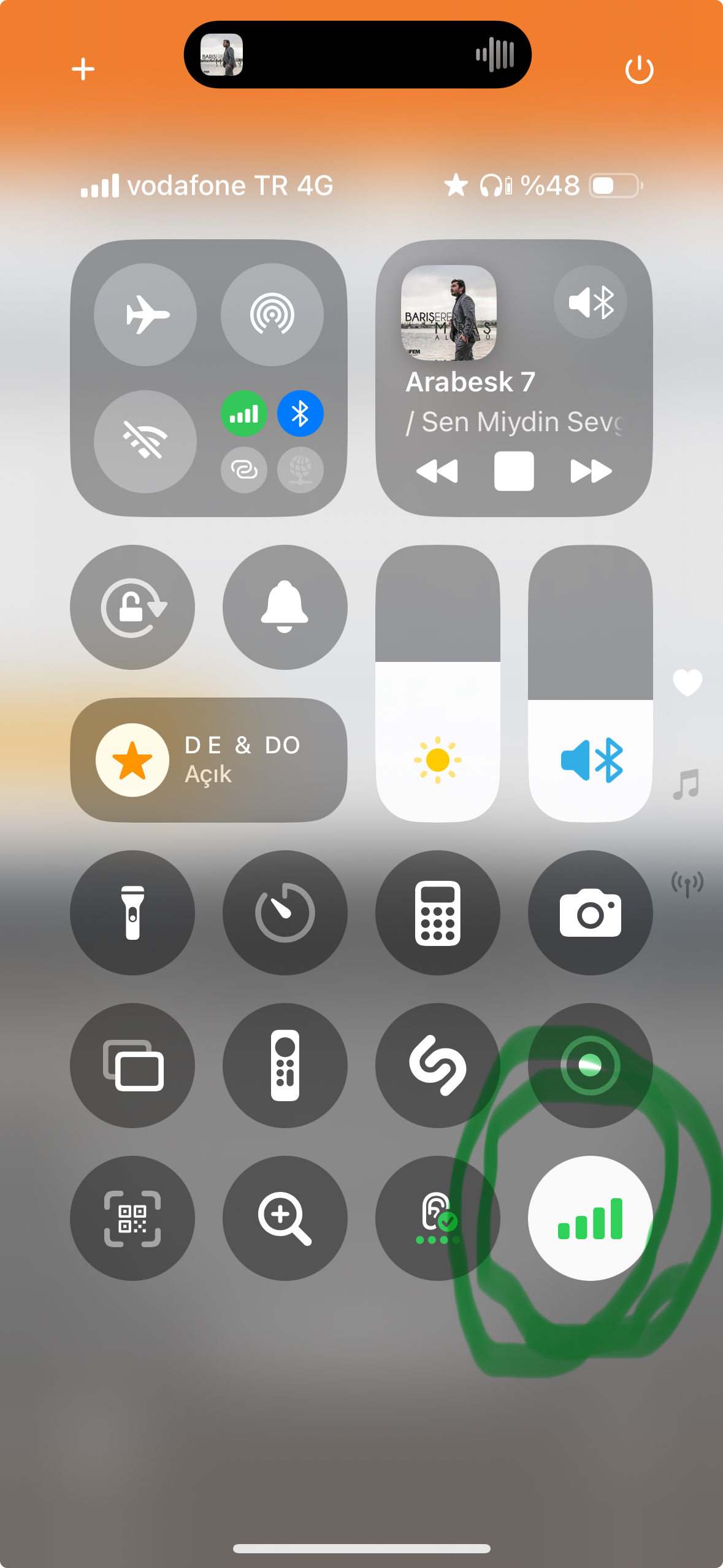Screen dimensions: 723x1568
Task: Open the camera
Action: point(590,912)
